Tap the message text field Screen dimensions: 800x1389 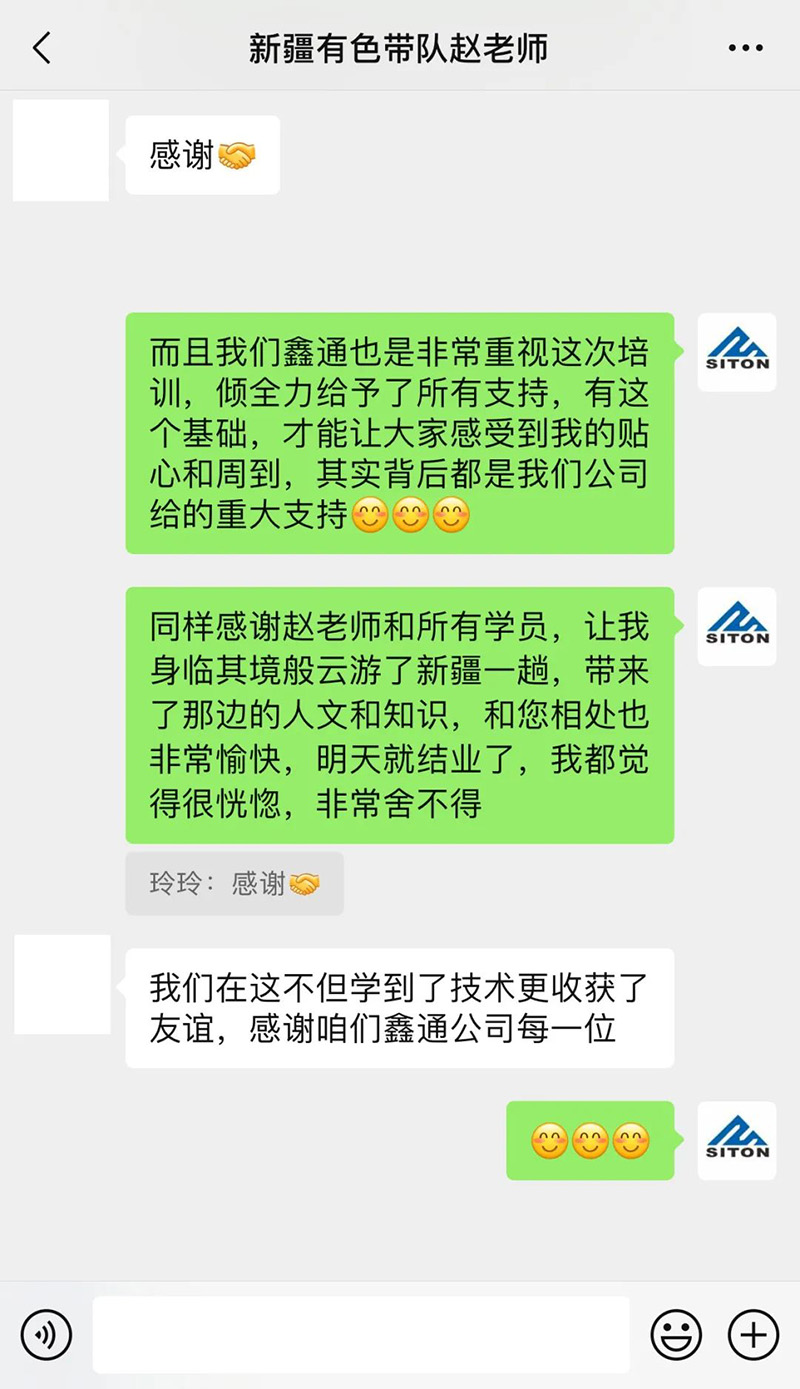tap(361, 1334)
